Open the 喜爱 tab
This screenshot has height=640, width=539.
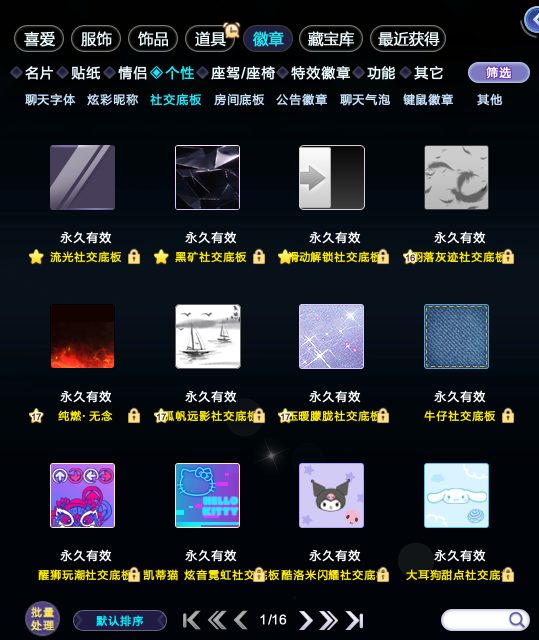pyautogui.click(x=39, y=39)
